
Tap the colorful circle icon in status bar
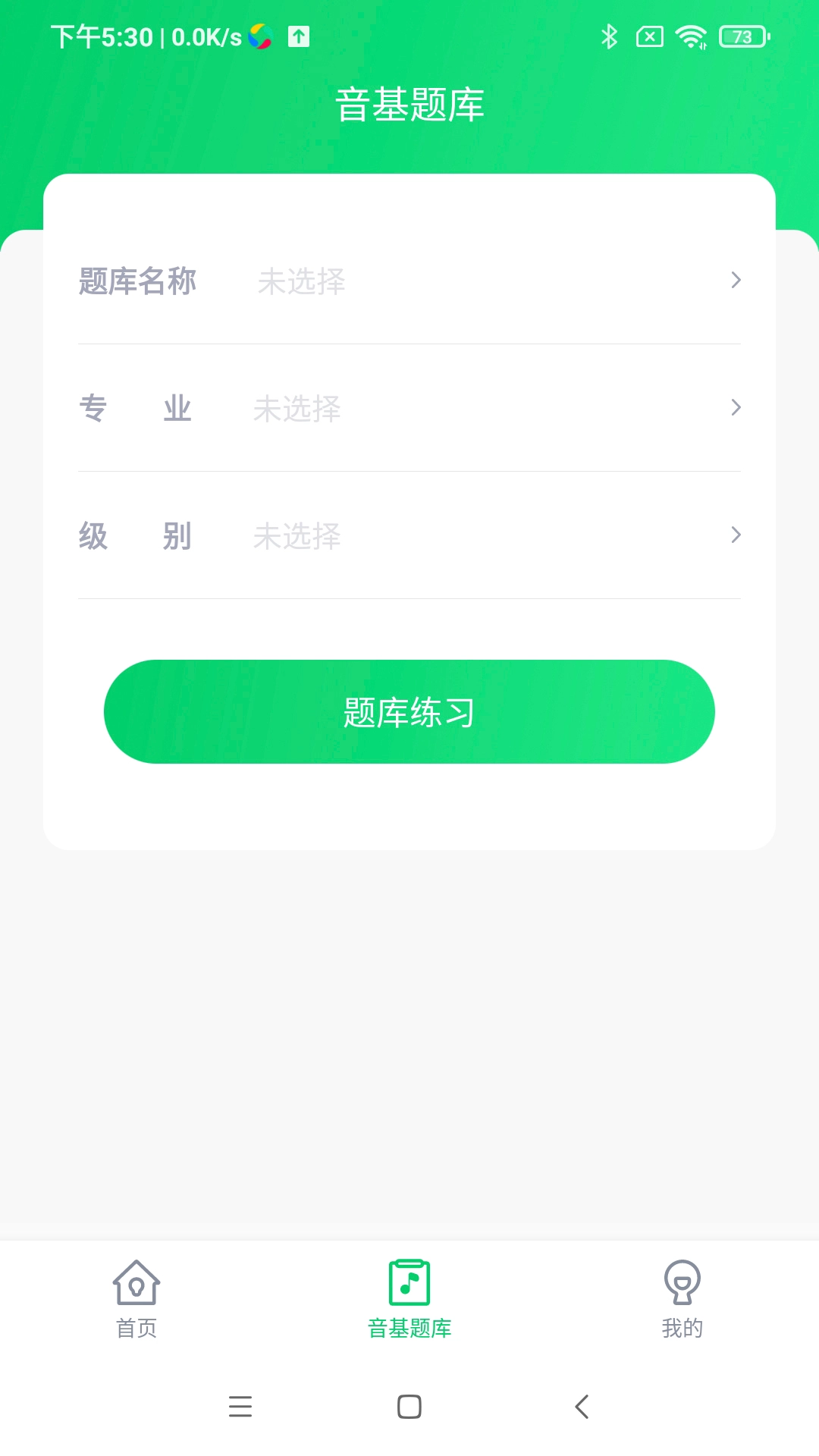point(260,36)
